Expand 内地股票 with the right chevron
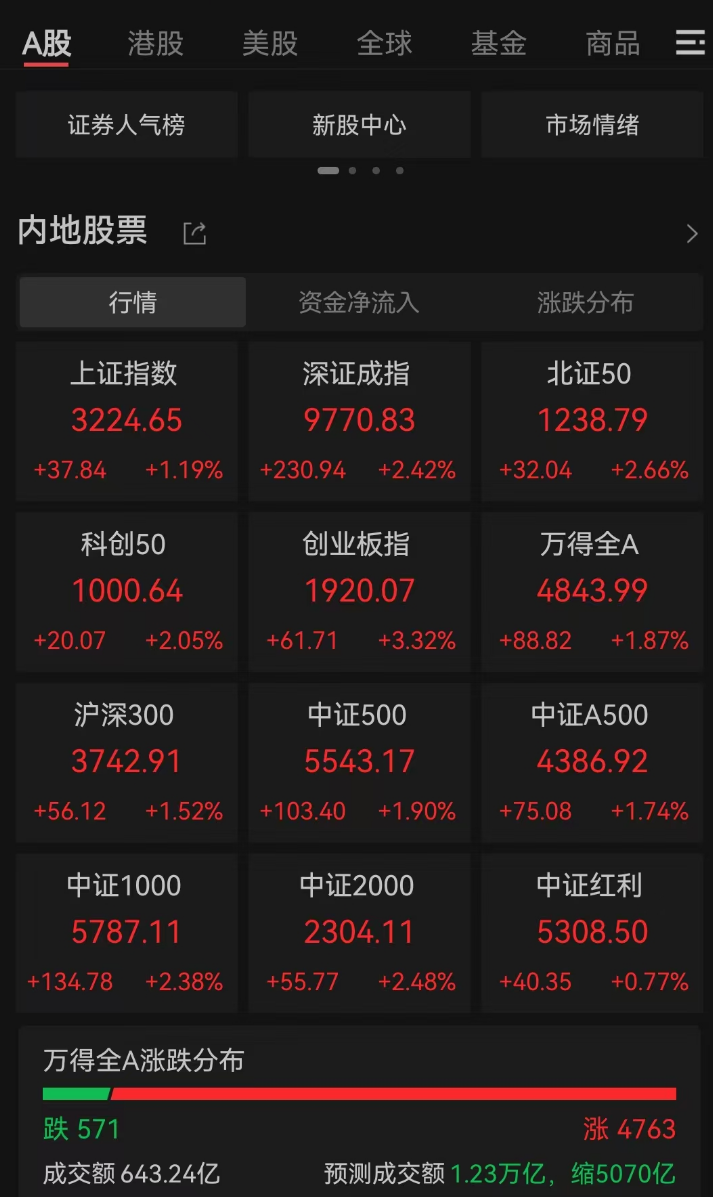Viewport: 713px width, 1197px height. [692, 234]
